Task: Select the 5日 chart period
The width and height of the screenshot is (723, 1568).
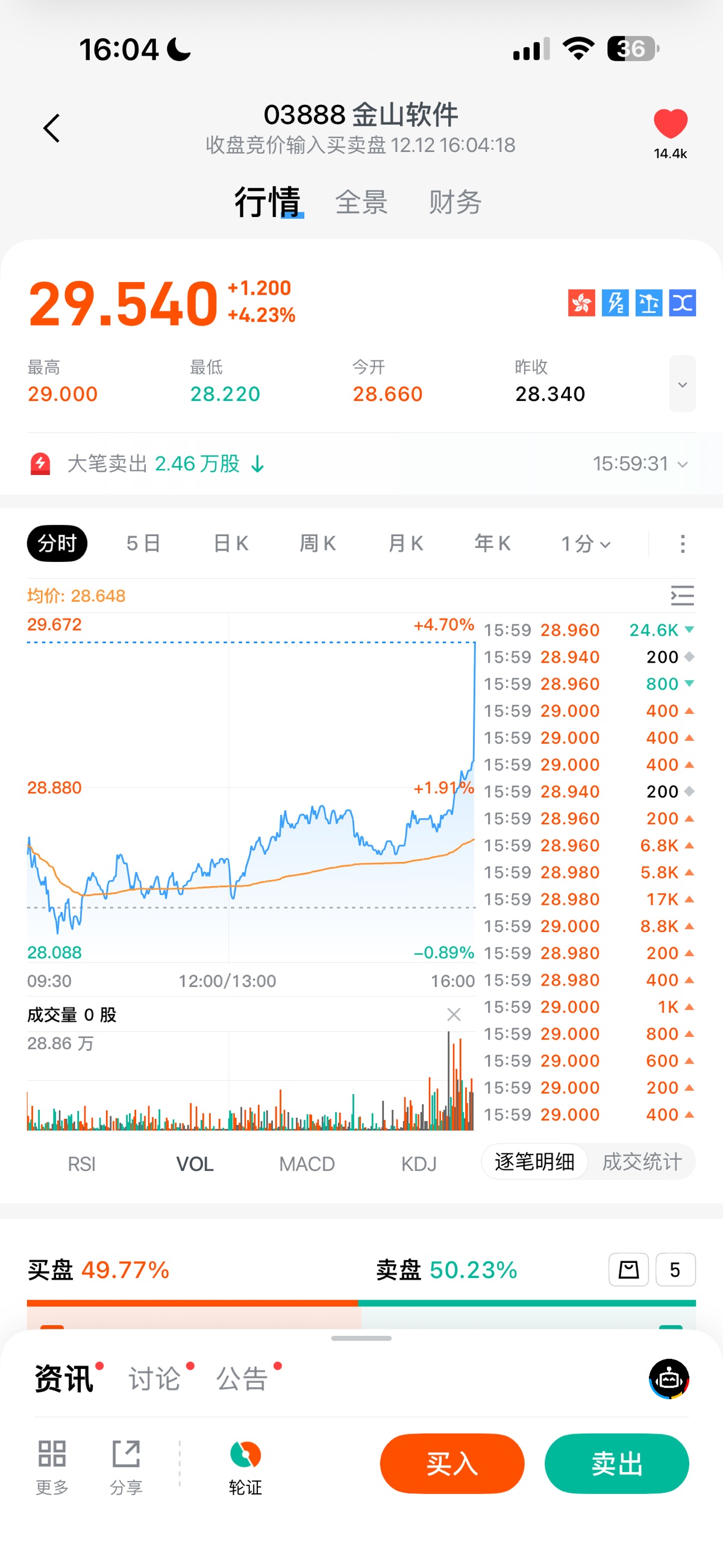Action: pos(143,543)
